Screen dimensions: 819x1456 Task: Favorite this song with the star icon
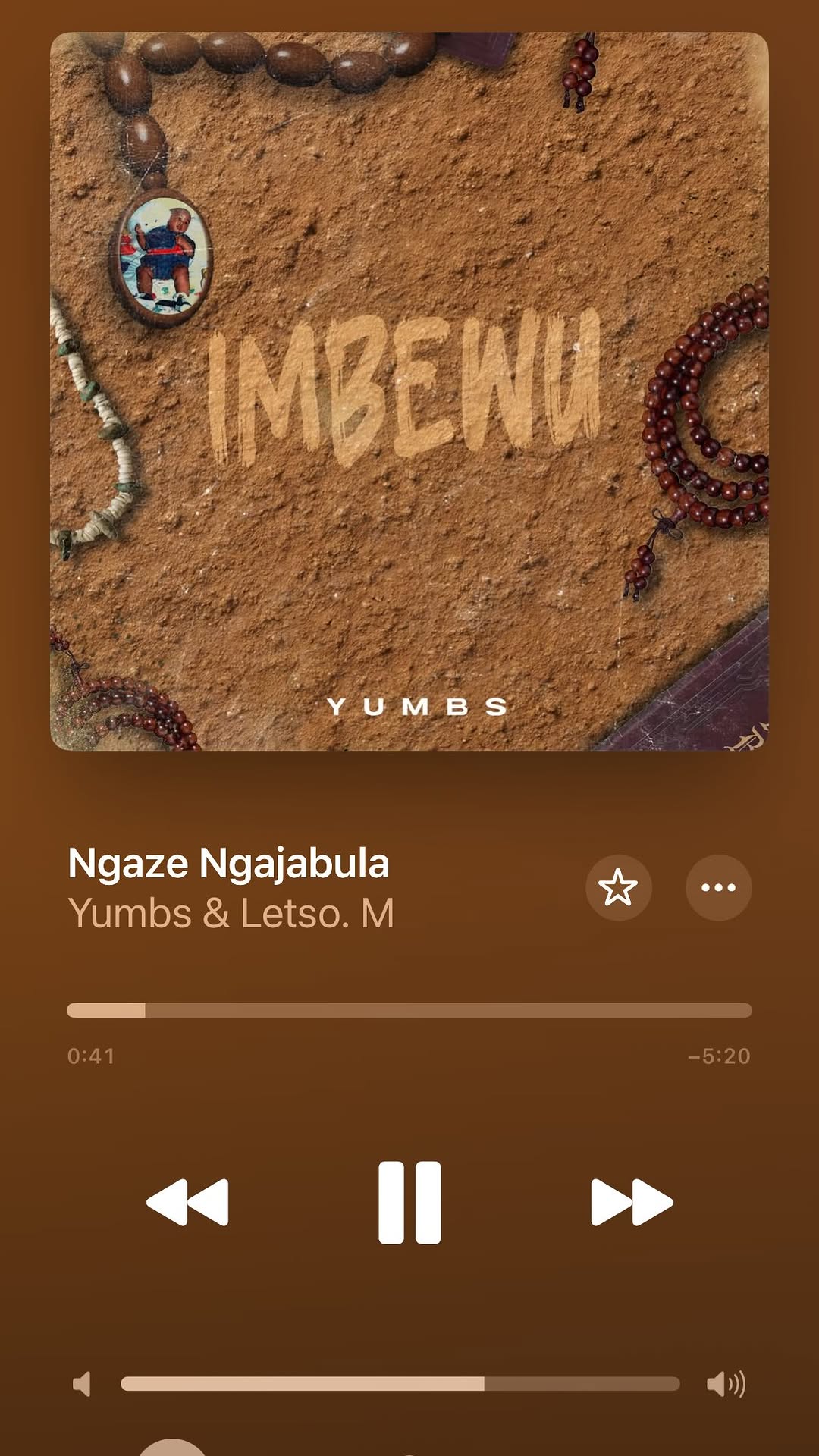click(x=618, y=887)
